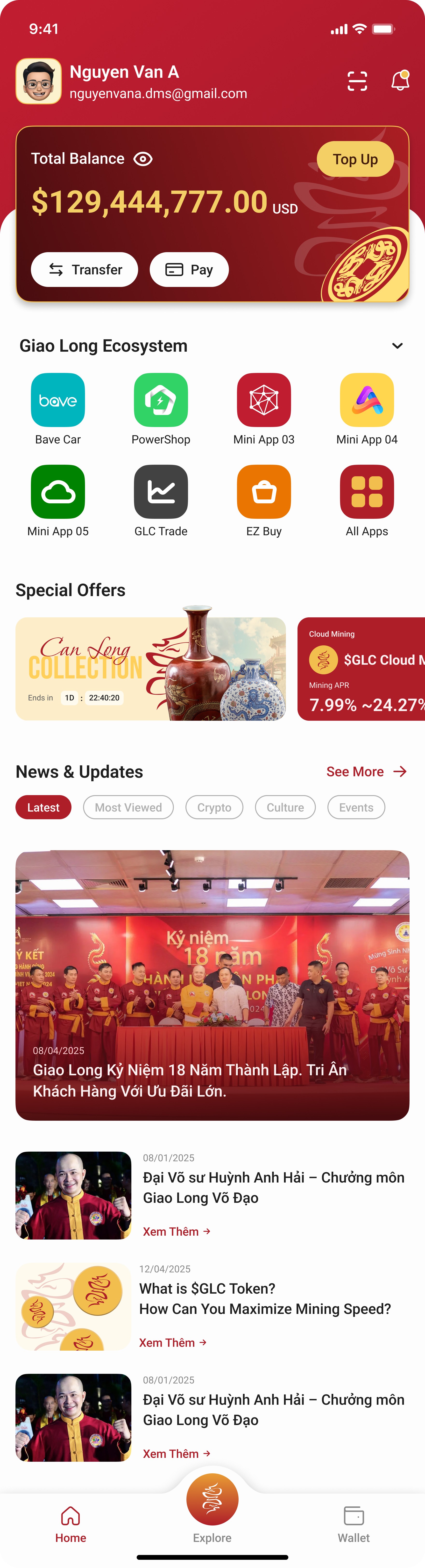Viewport: 425px width, 1568px height.
Task: Filter news by Crypto
Action: [214, 808]
